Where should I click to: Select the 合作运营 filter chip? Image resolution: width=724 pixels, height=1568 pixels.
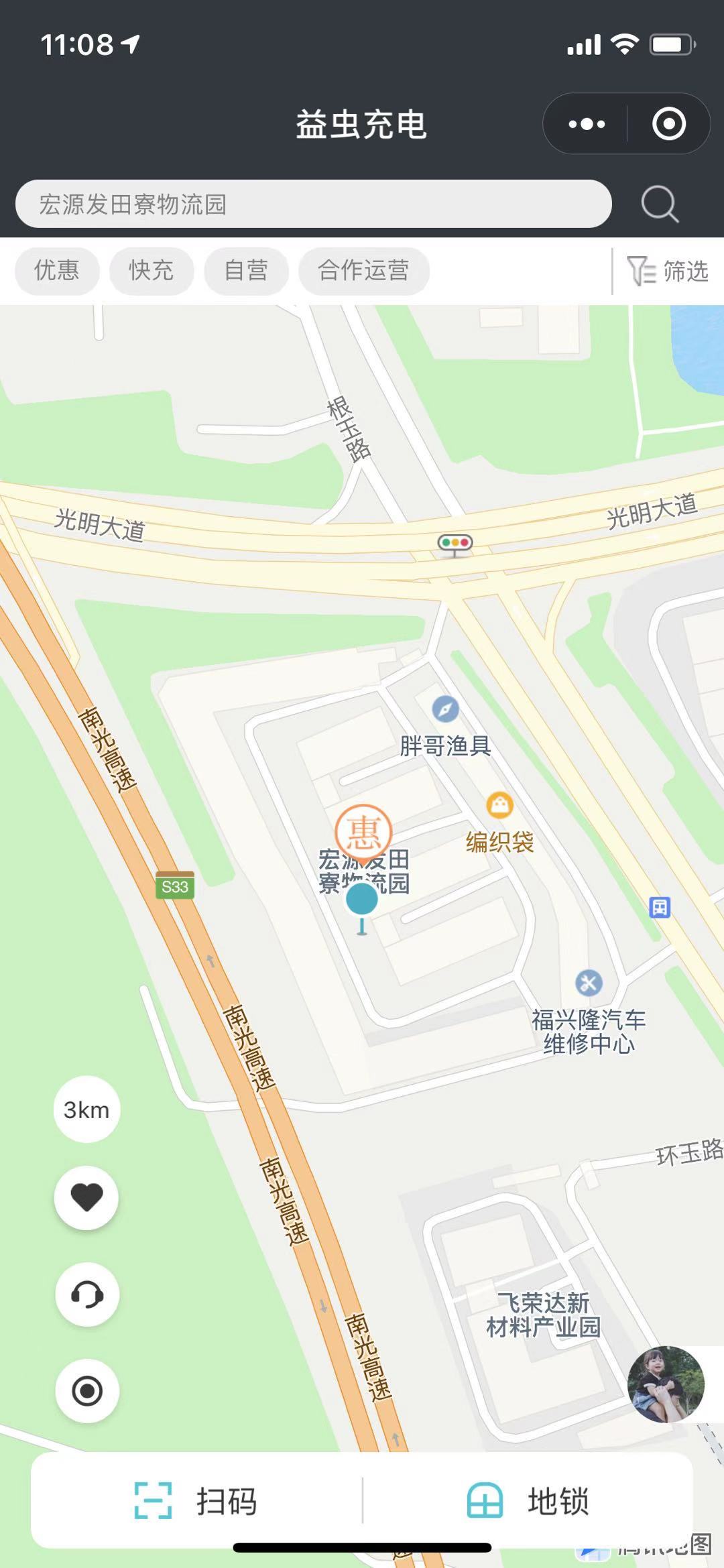(x=363, y=271)
